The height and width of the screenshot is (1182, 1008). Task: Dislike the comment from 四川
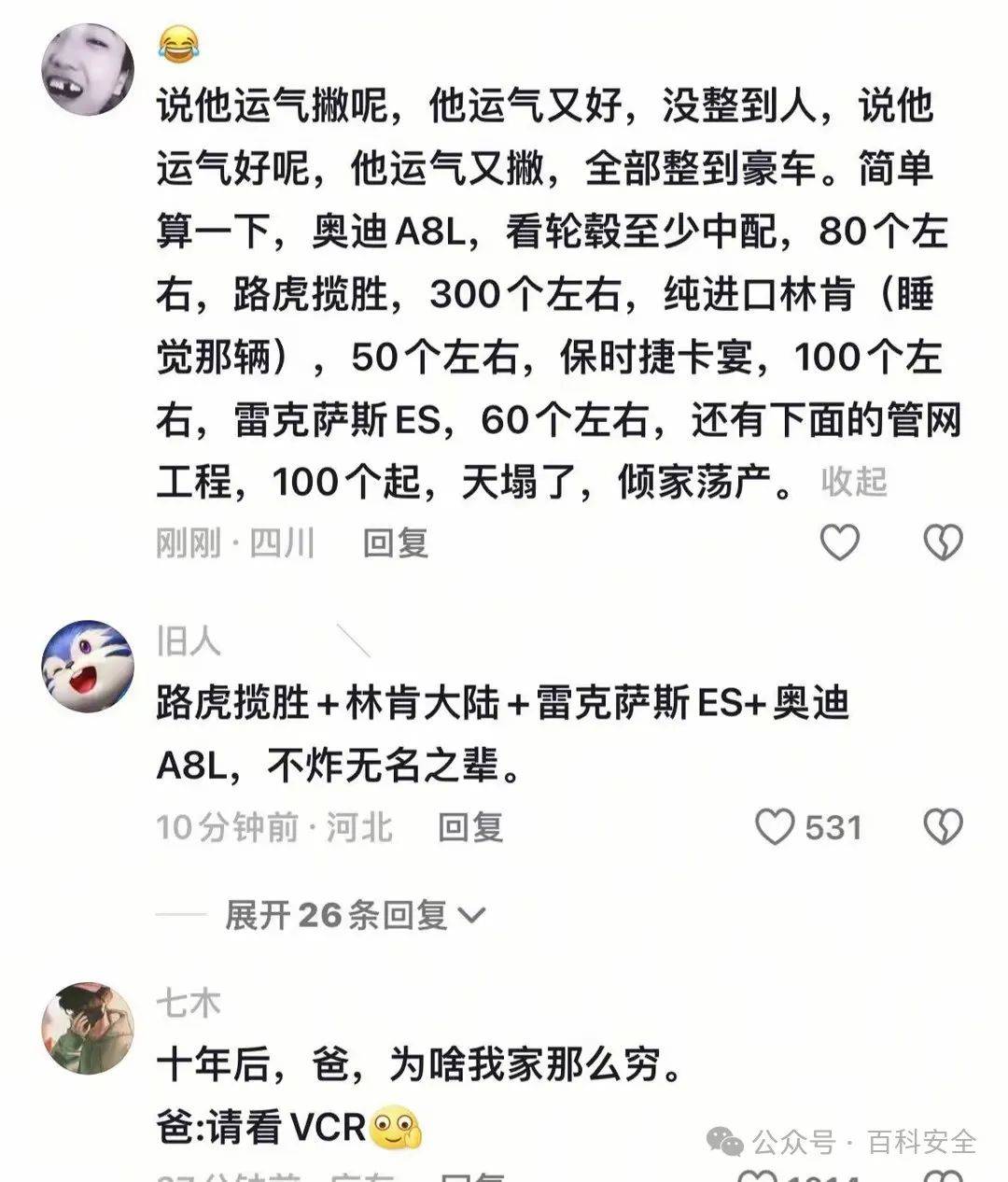[x=942, y=542]
